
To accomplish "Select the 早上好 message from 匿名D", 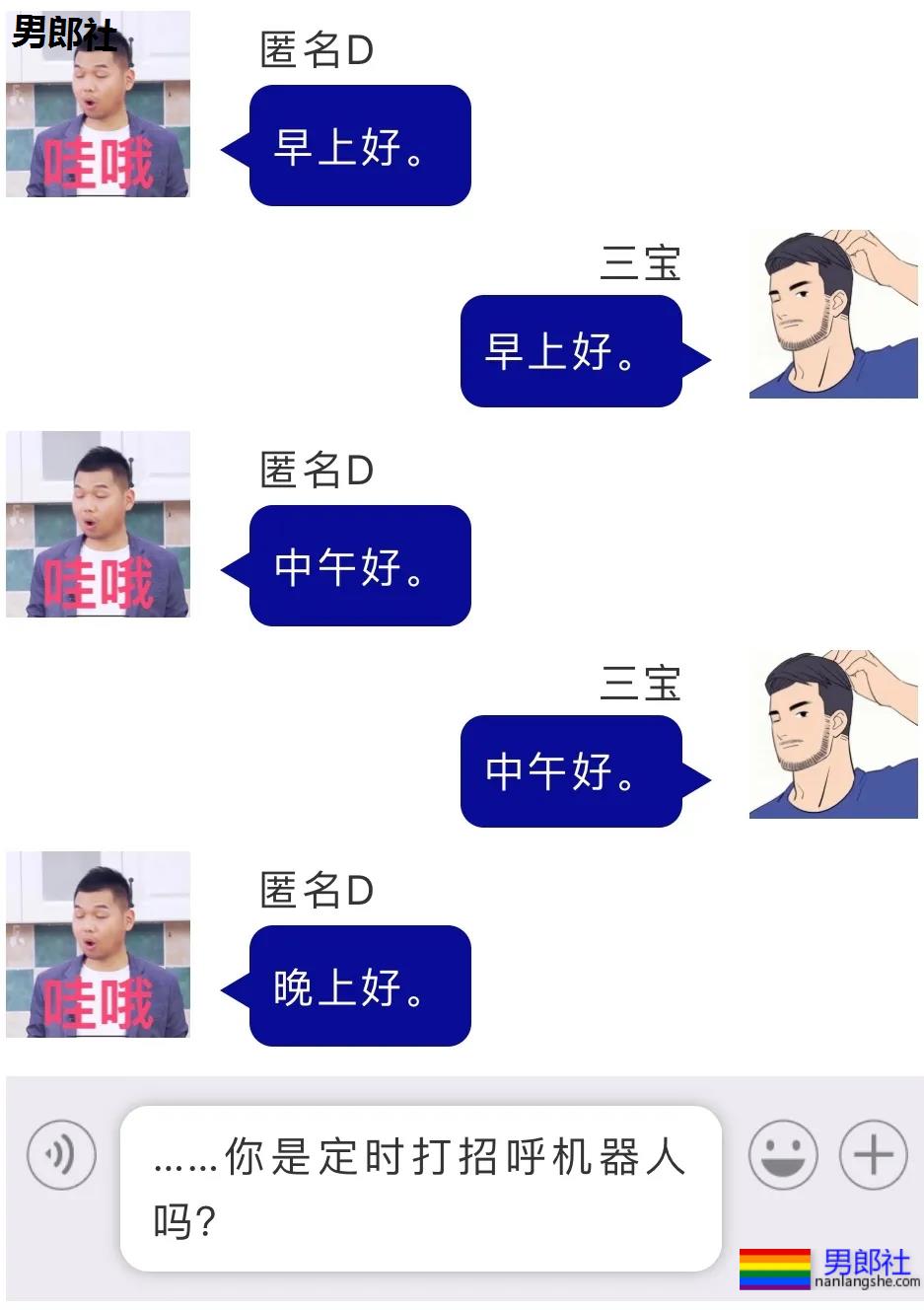I will 359,144.
